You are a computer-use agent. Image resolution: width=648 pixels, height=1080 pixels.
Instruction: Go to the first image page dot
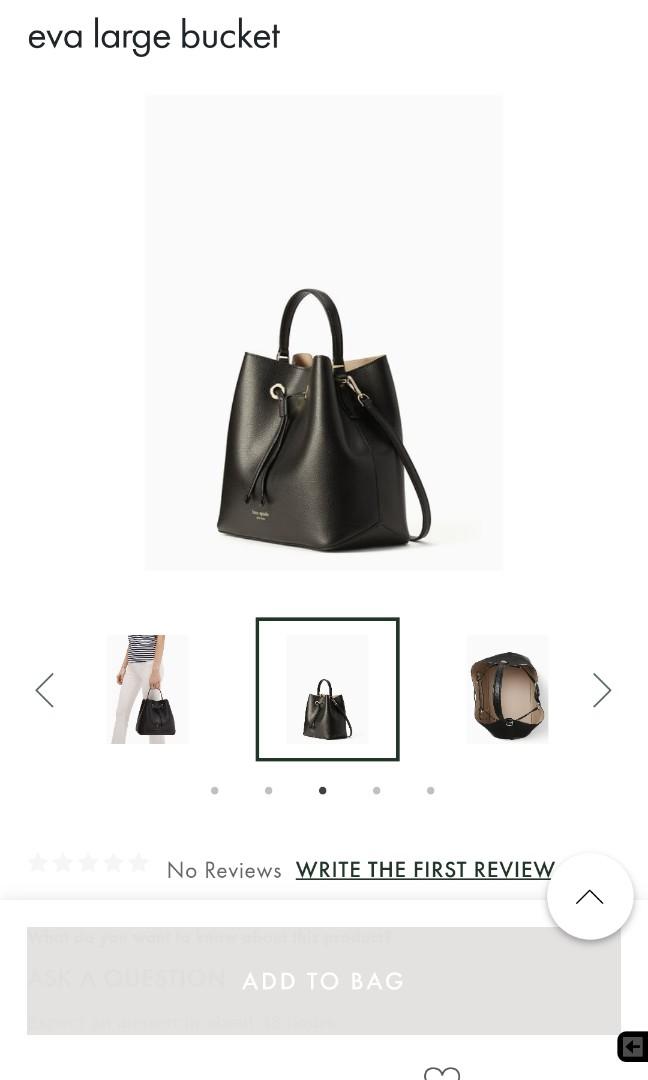(x=215, y=791)
